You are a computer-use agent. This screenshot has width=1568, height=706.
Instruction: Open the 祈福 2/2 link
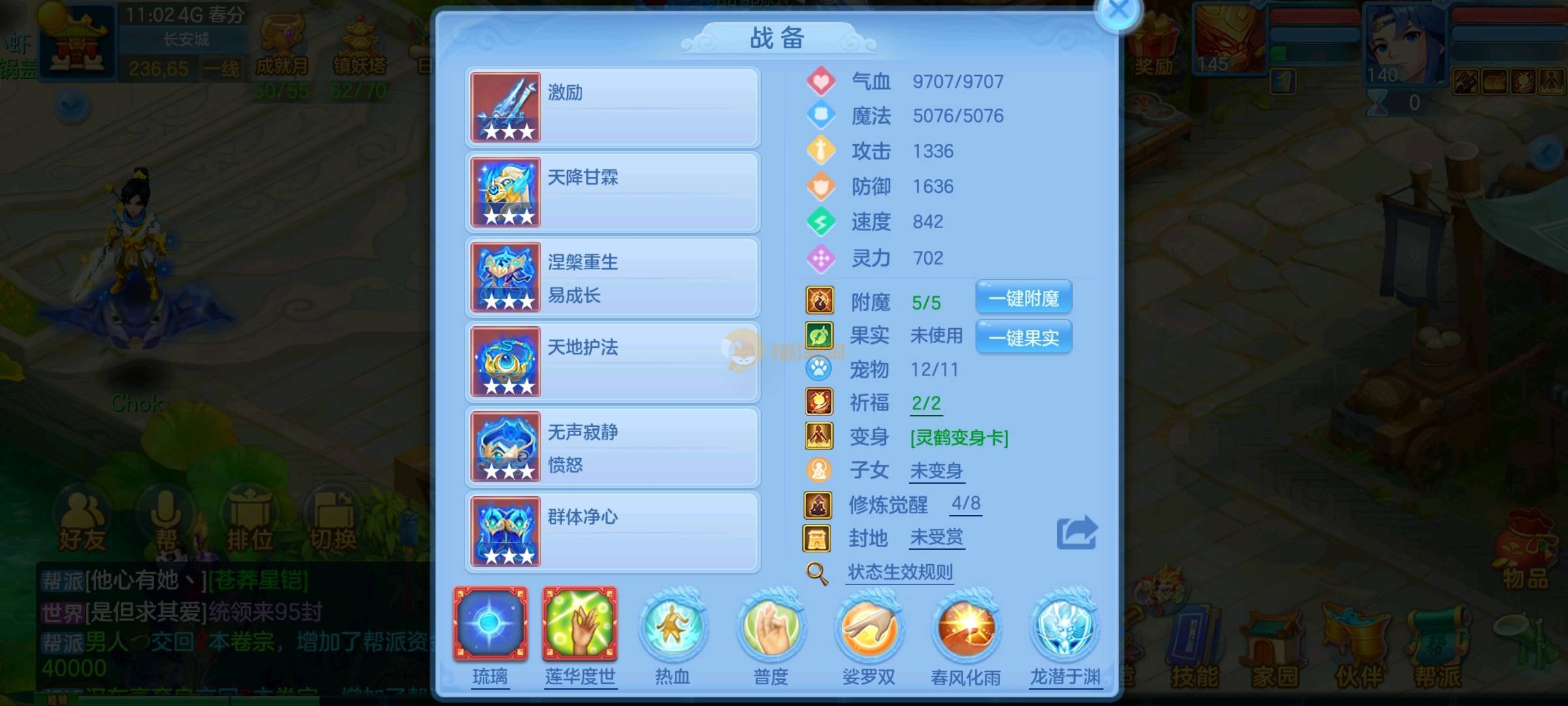tap(926, 403)
